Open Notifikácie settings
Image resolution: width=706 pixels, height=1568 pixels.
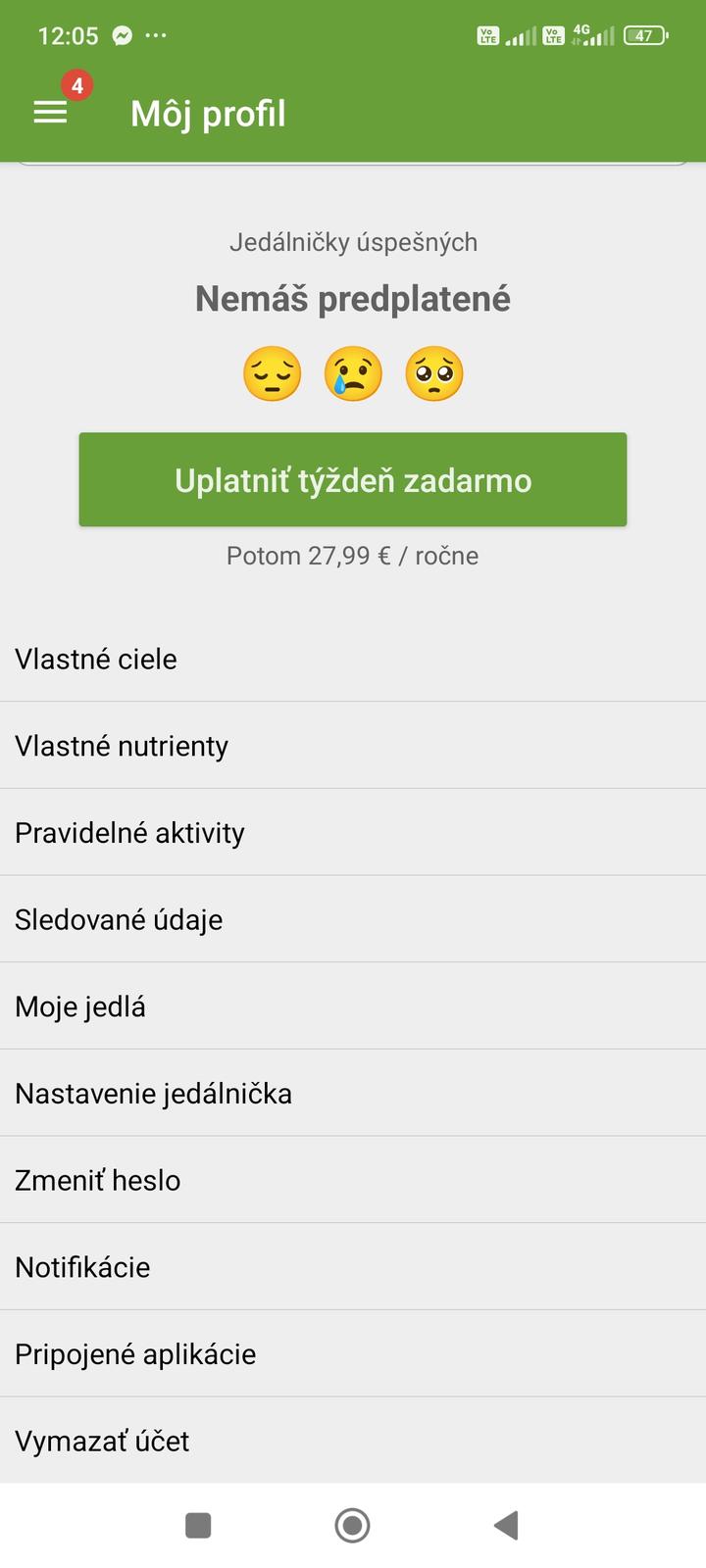(x=353, y=1267)
